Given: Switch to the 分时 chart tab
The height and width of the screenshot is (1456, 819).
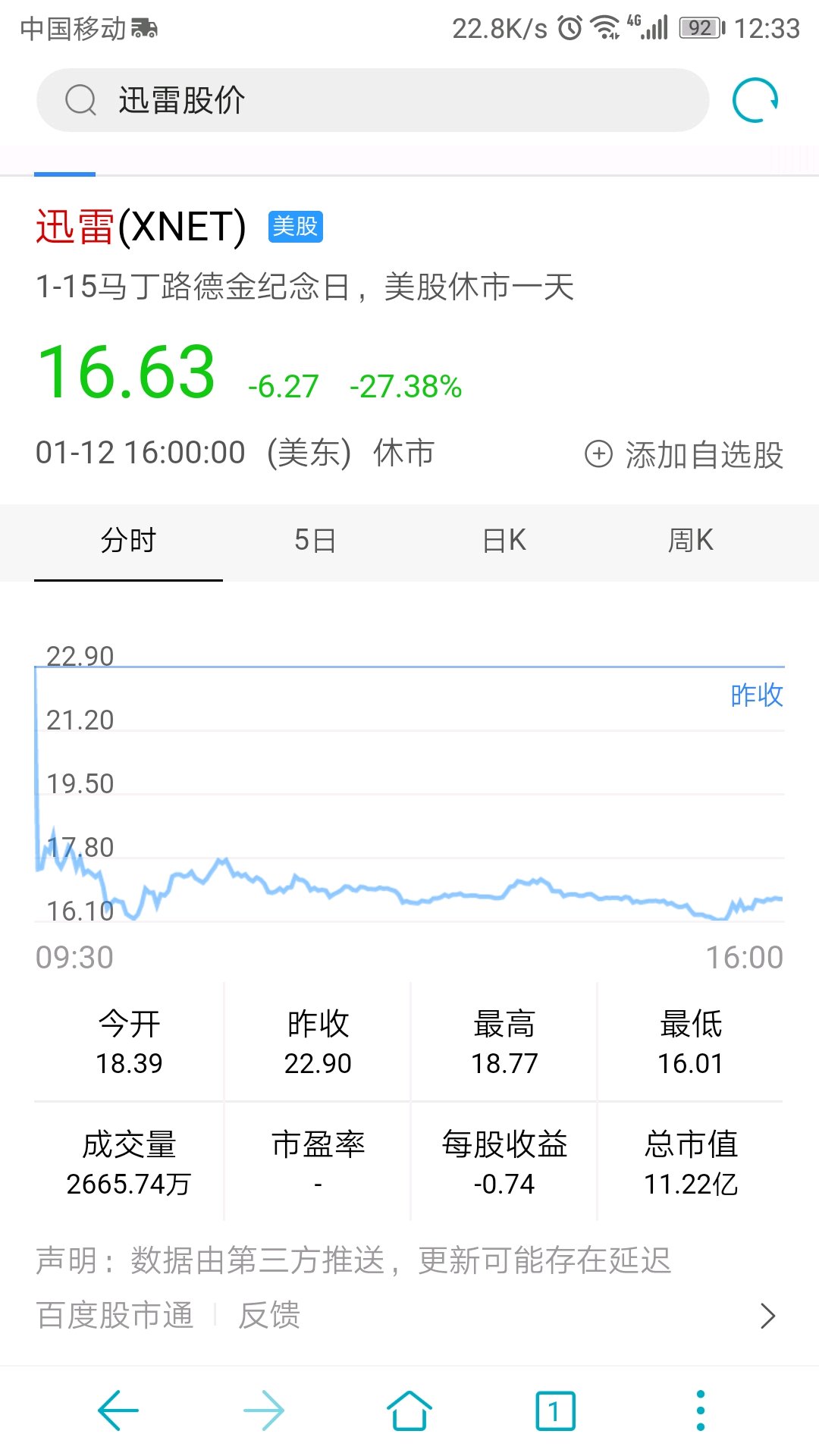Looking at the screenshot, I should [x=128, y=541].
